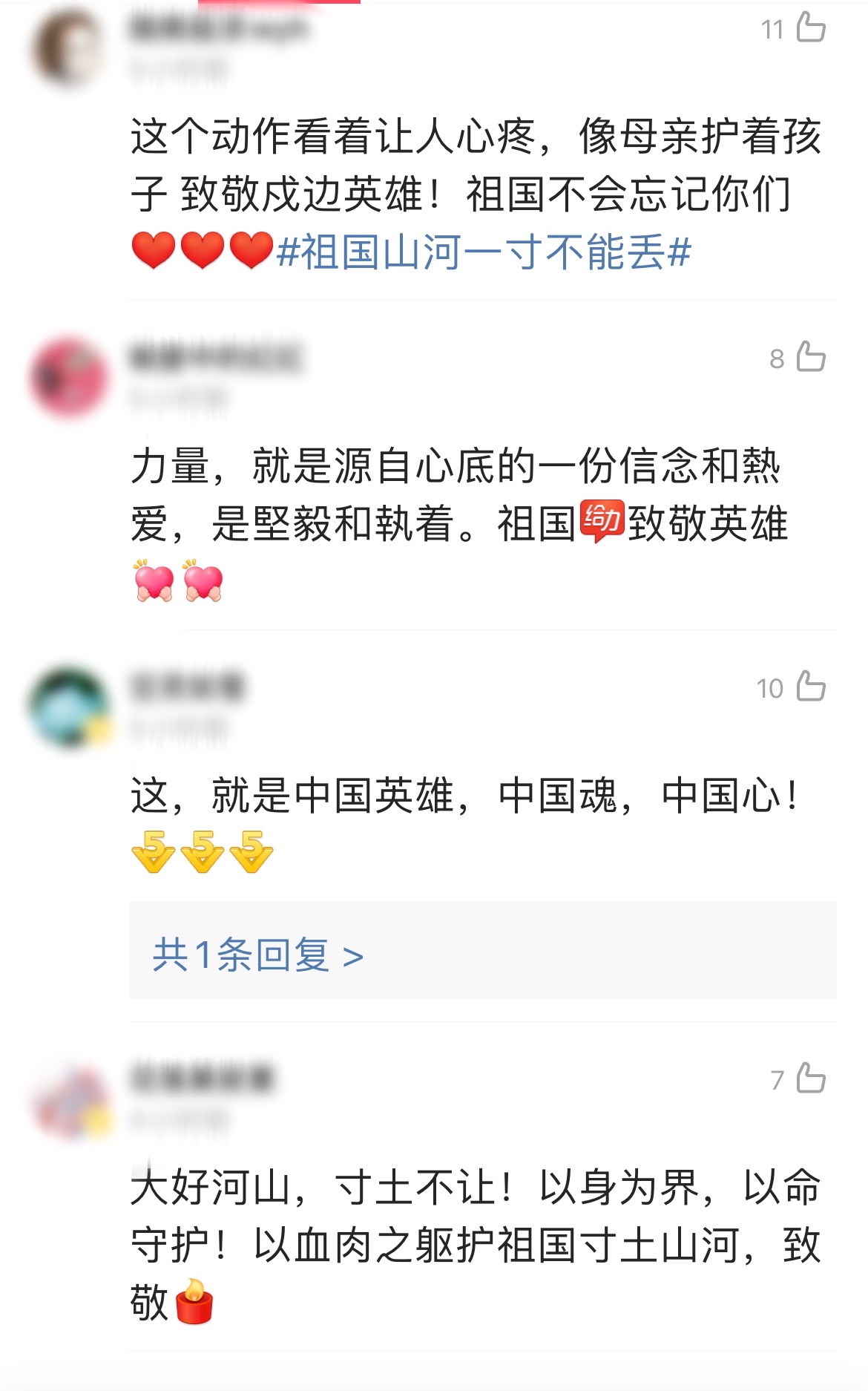Open avatar of the 中国英雄 commenter
Image resolution: width=868 pixels, height=1391 pixels.
69,707
